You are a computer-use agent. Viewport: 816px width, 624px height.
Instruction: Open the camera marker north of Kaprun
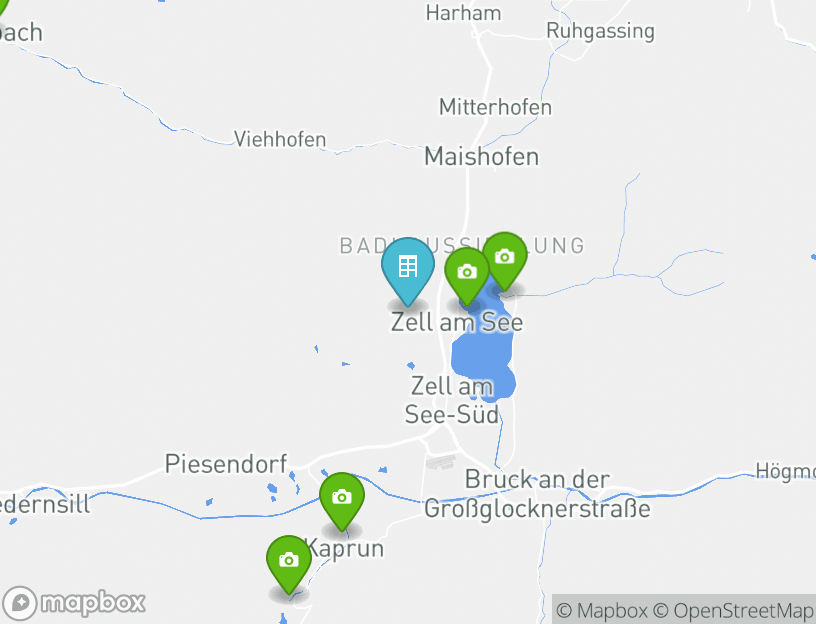coord(341,497)
